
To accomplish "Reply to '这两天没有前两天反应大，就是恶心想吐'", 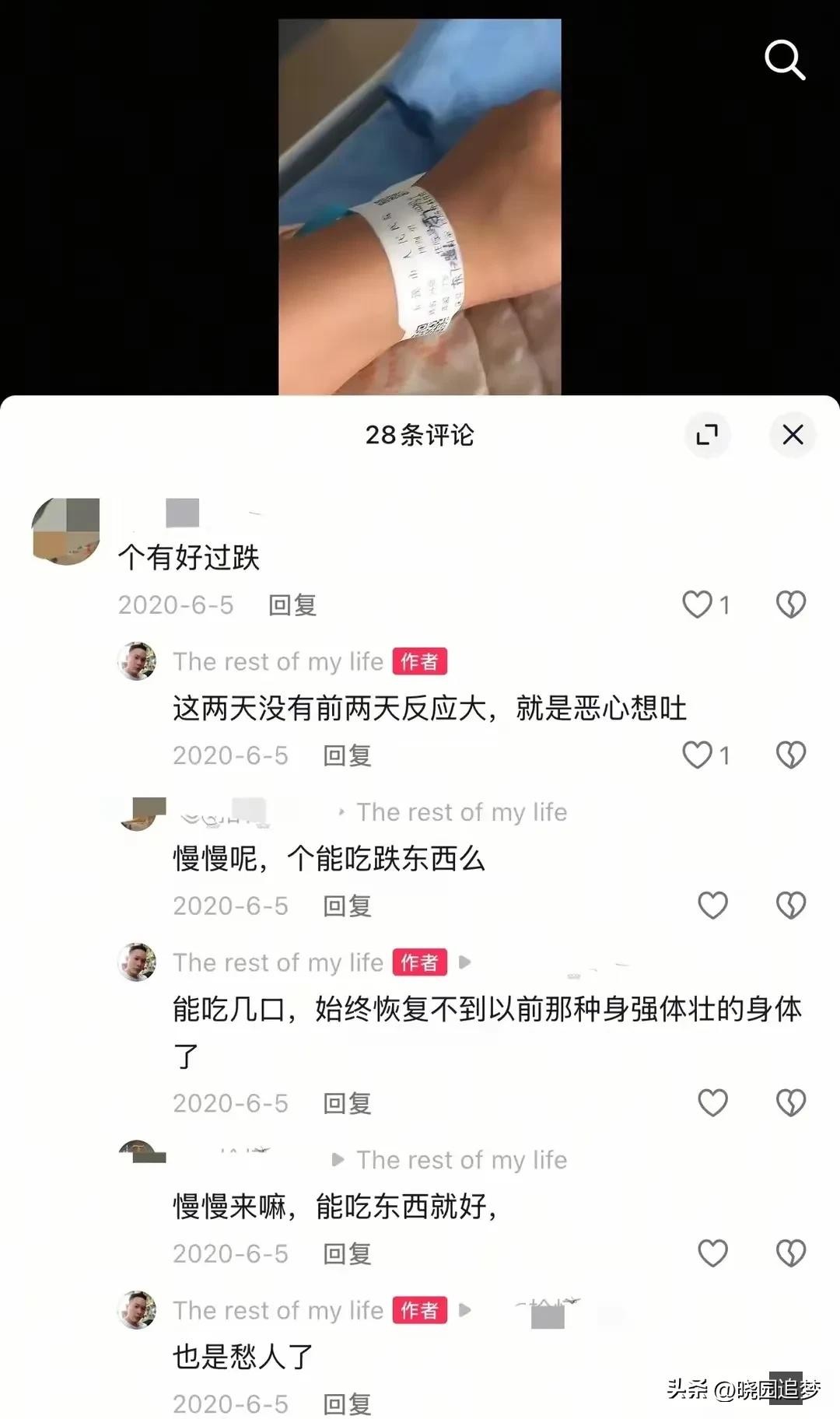I will coord(347,755).
